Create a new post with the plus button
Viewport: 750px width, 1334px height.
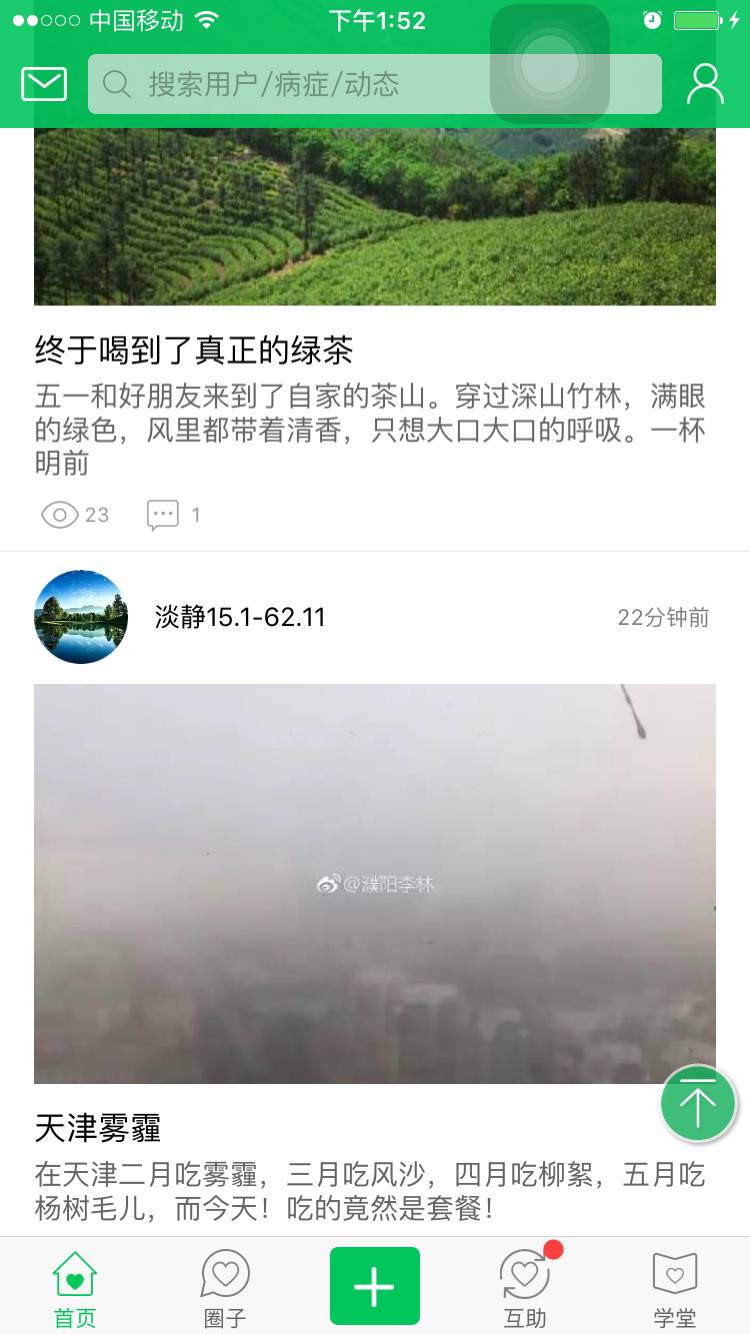(375, 1286)
